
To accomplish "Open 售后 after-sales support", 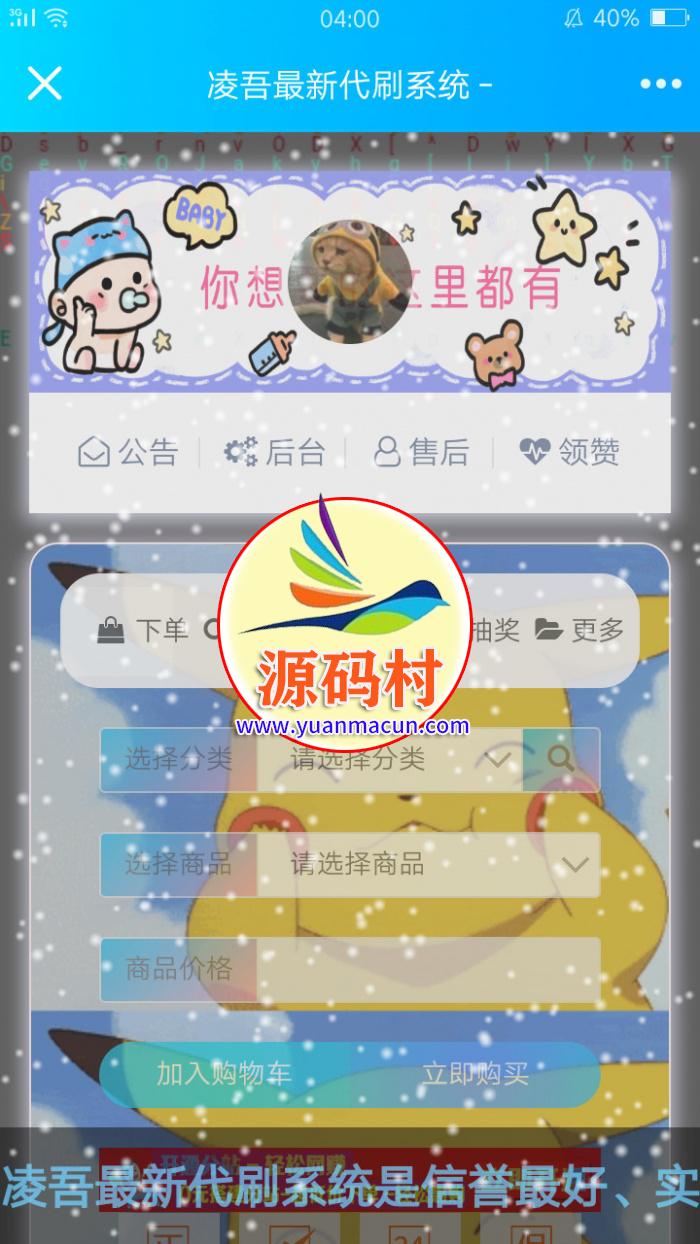I will point(420,453).
